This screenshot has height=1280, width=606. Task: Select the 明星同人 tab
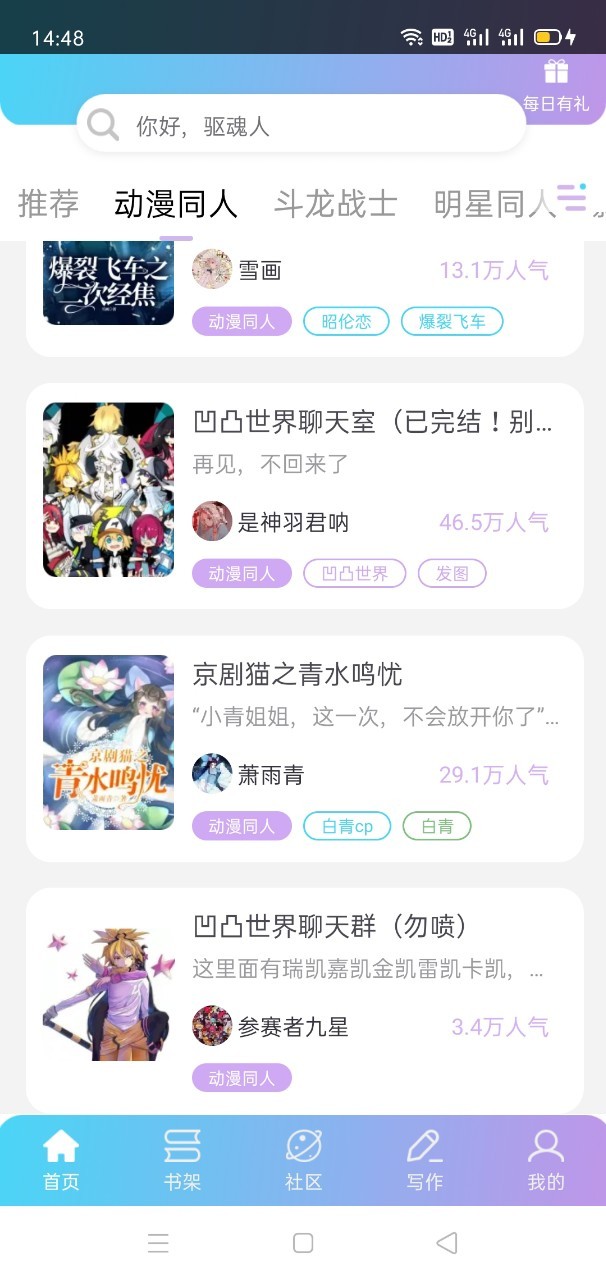(x=494, y=203)
